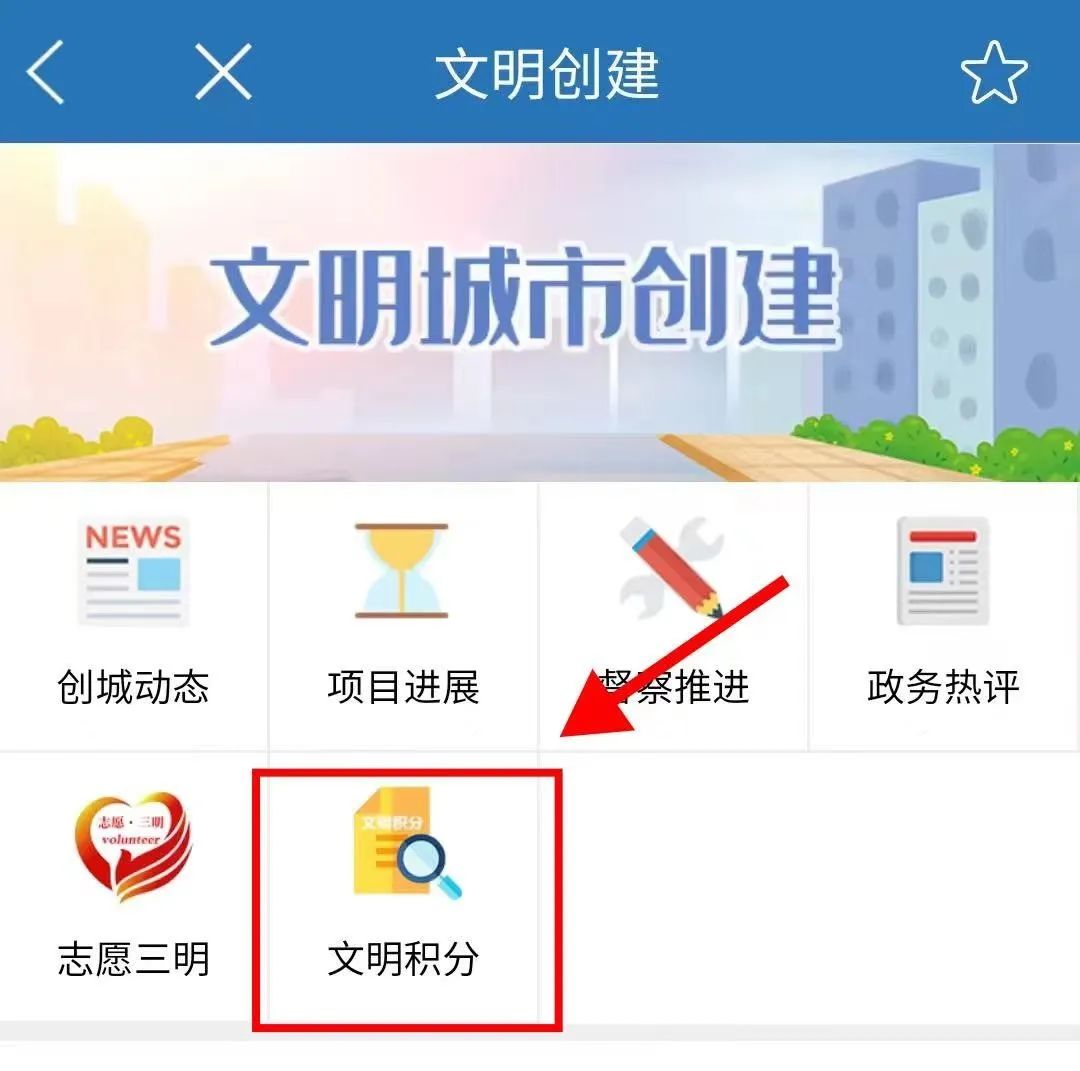
Task: Open the 文明城市创建 banner
Action: (540, 310)
